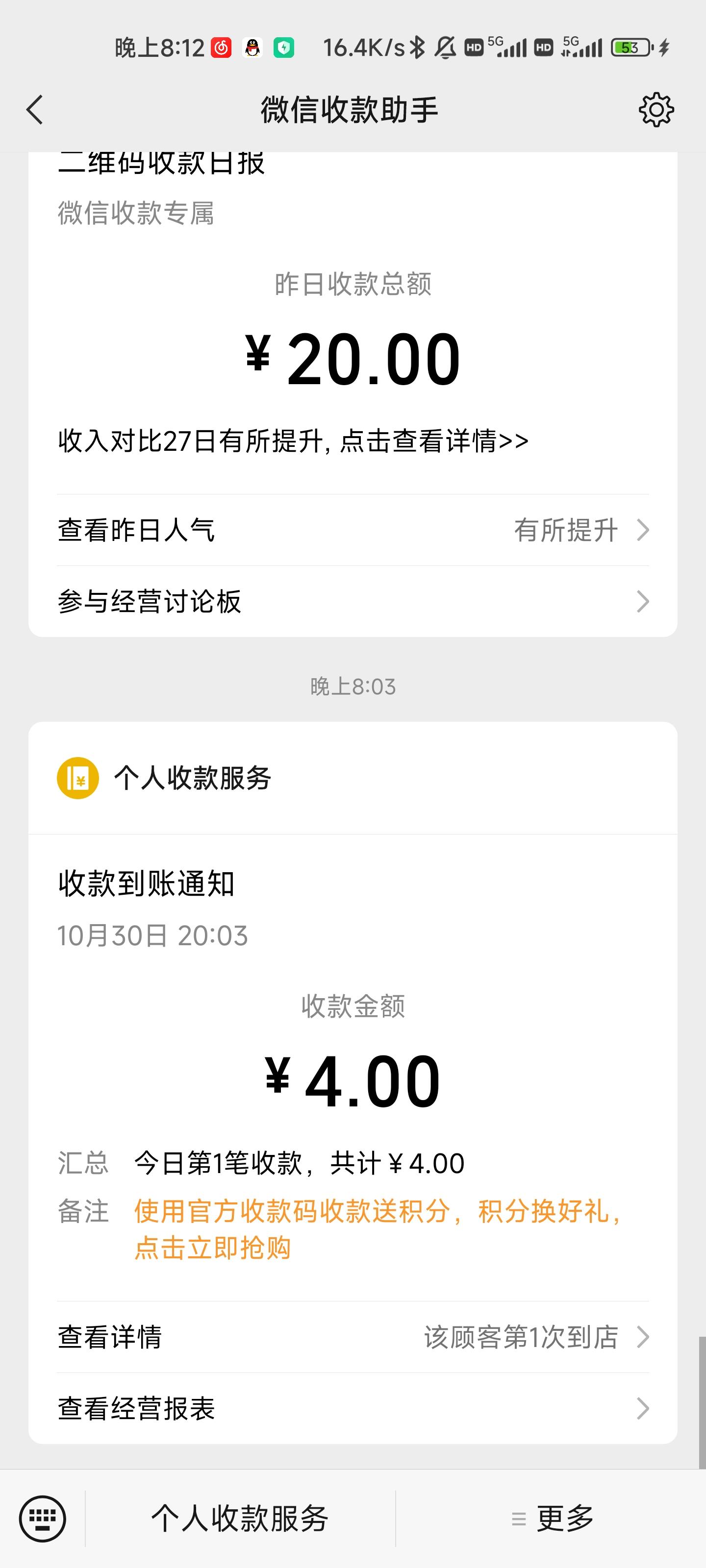The width and height of the screenshot is (706, 1568).
Task: Open the settings gear icon
Action: pos(656,110)
